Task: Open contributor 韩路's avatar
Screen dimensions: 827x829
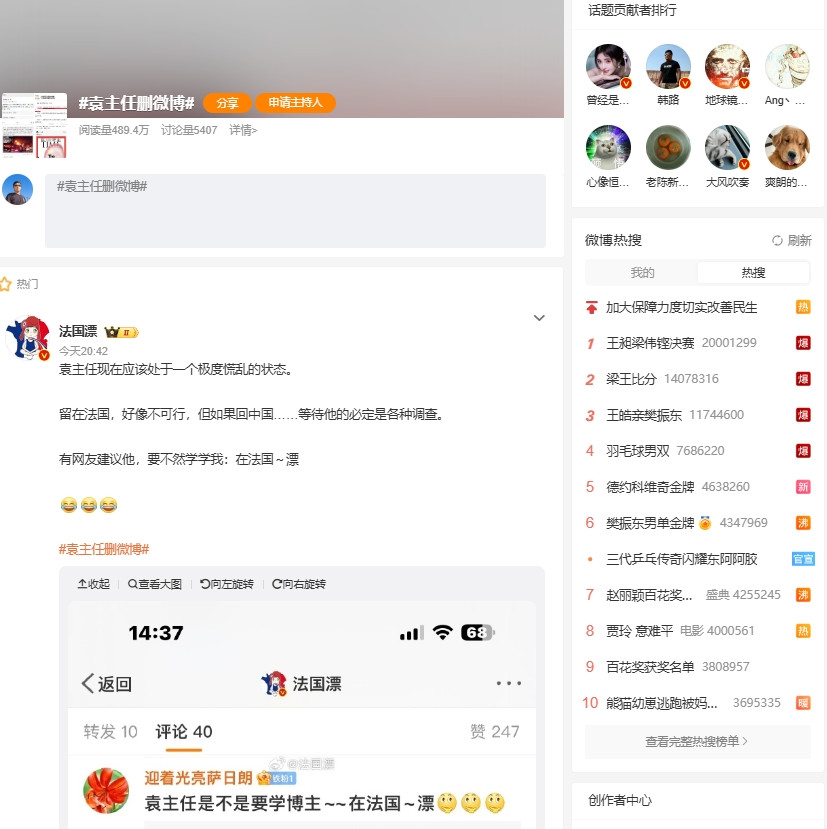Action: pos(668,67)
